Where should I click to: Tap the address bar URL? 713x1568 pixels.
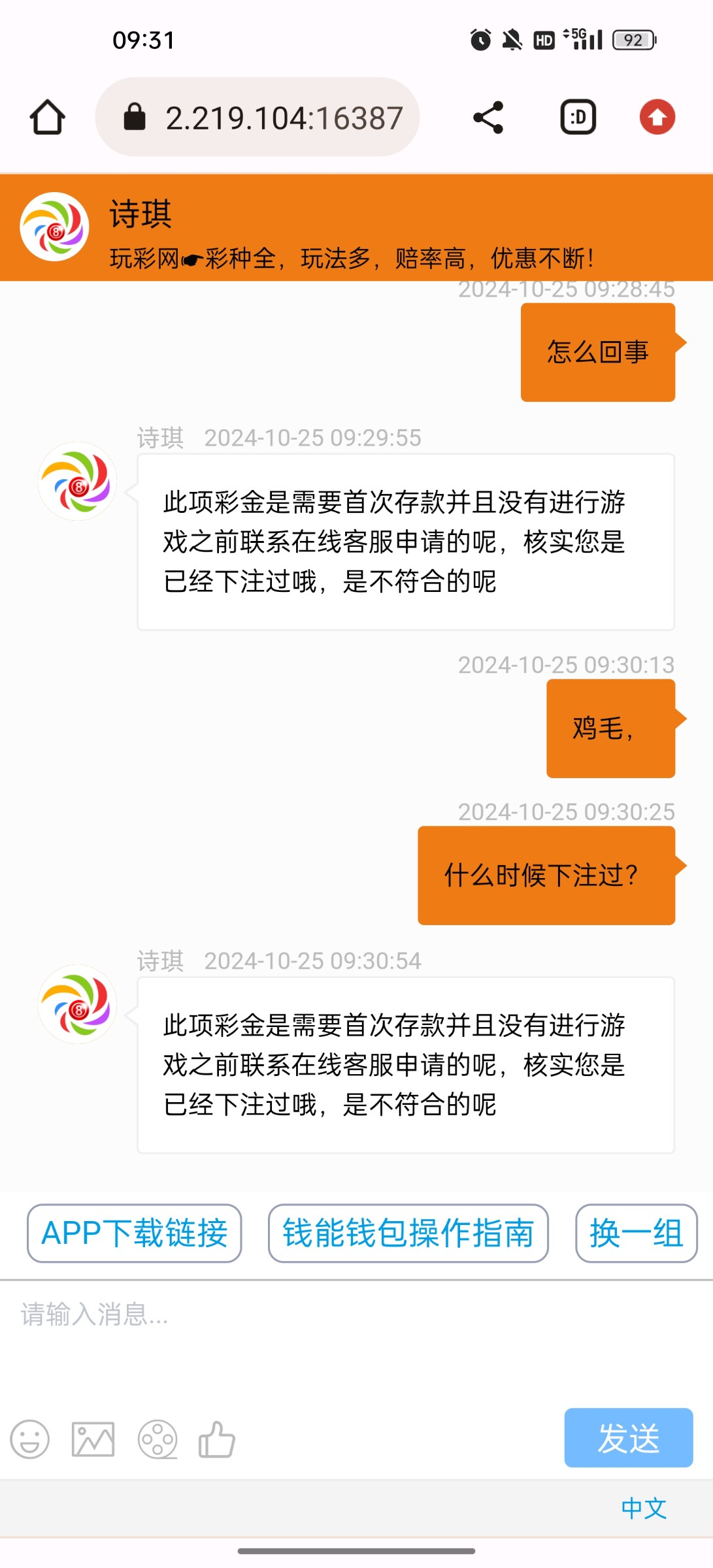click(282, 118)
